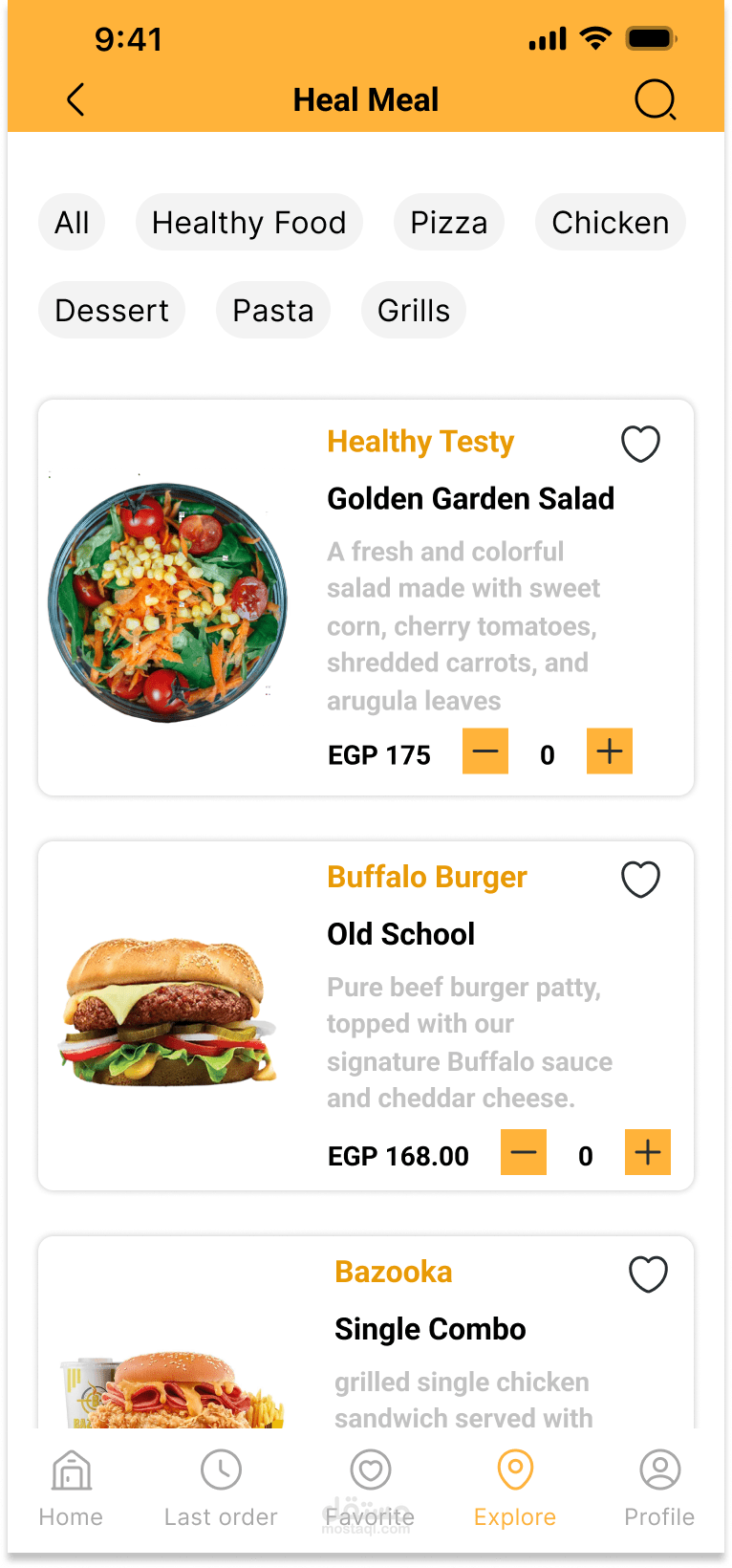Choose the Dessert chip
This screenshot has height=1568, width=732.
[x=112, y=311]
